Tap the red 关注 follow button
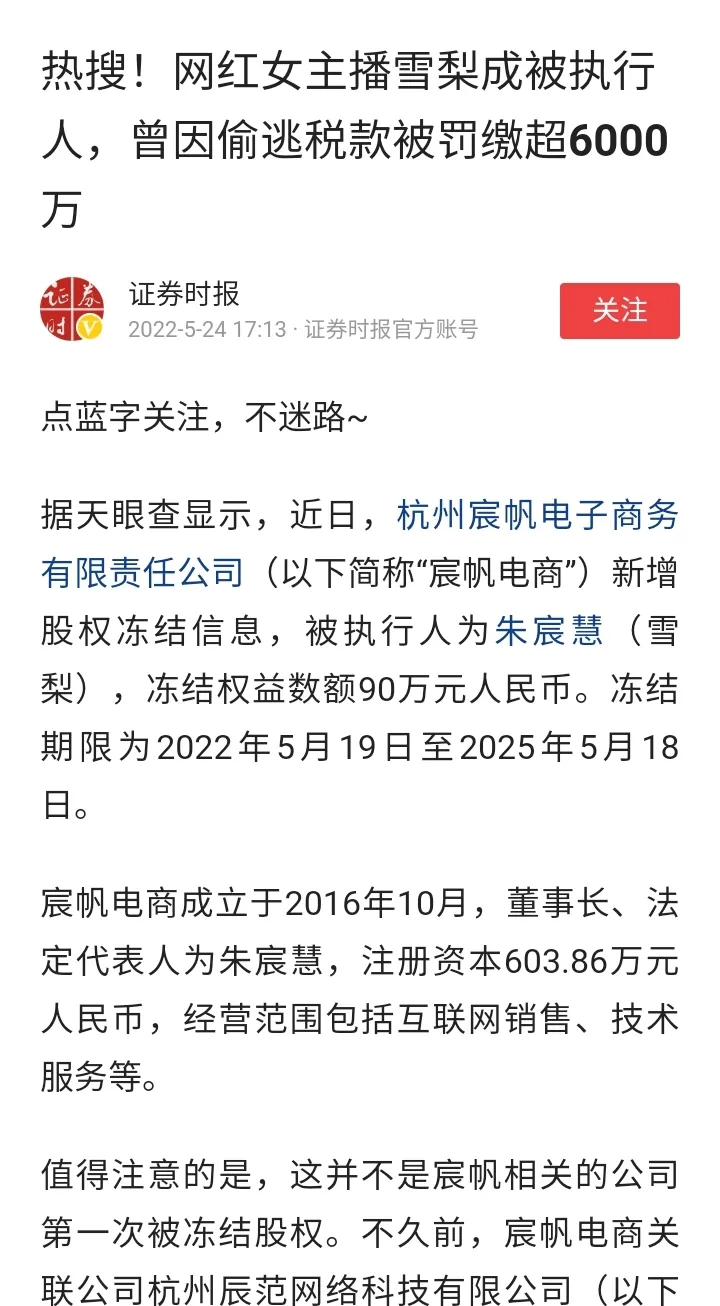 619,311
